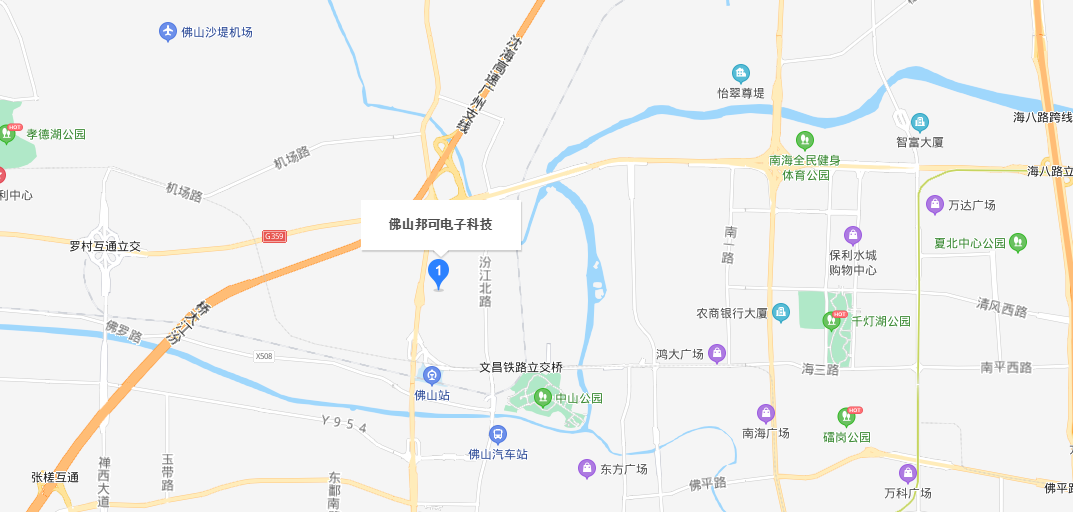The image size is (1073, 512).
Task: Open the 佛山邦可电子科技 info label
Action: tap(440, 224)
